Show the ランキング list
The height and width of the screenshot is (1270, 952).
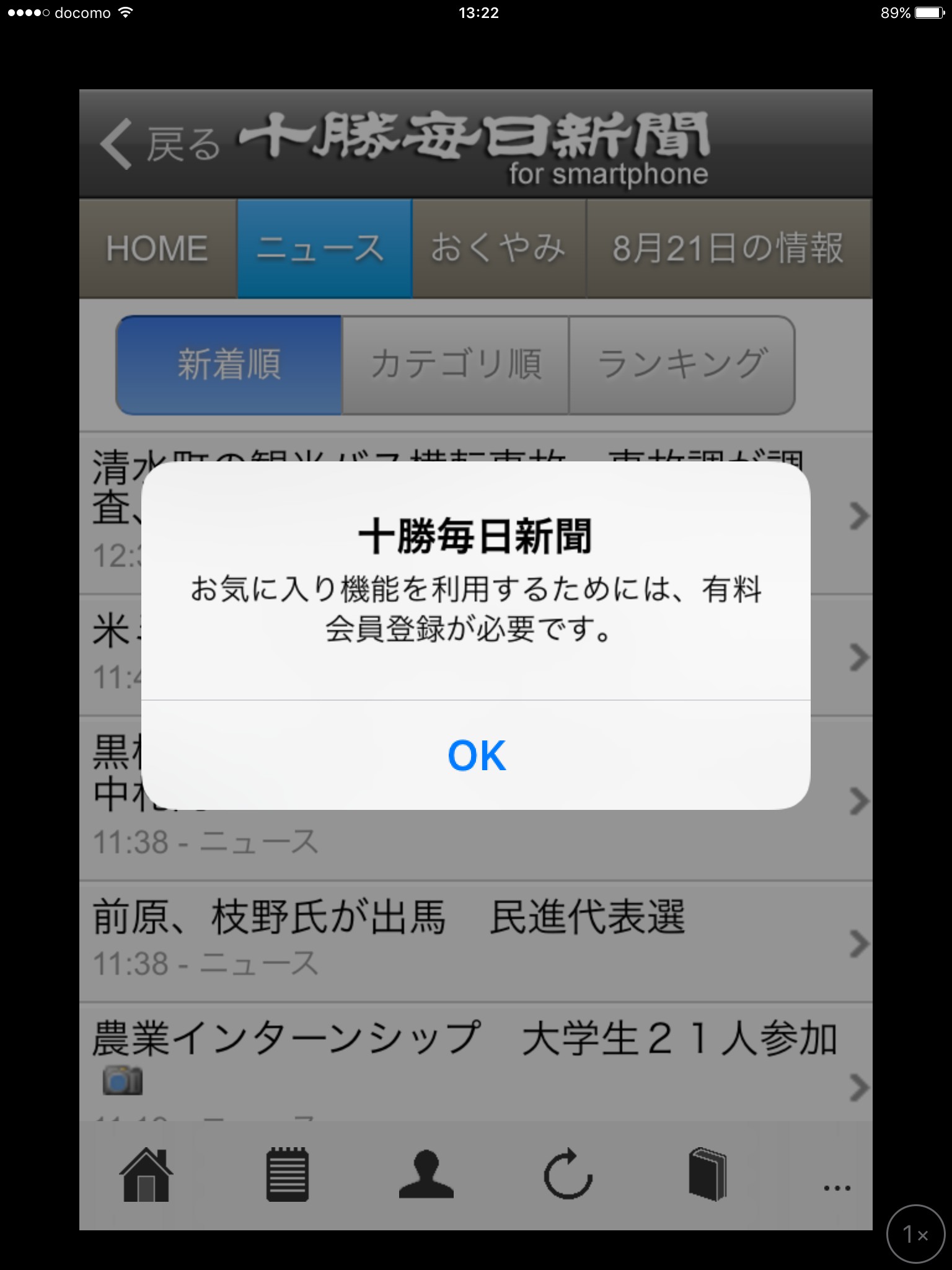[x=682, y=365]
